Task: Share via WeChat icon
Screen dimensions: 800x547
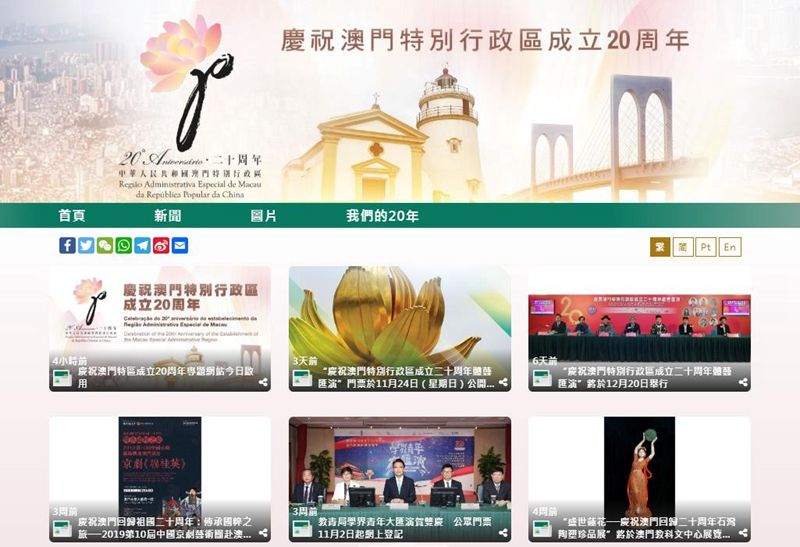Action: (105, 245)
